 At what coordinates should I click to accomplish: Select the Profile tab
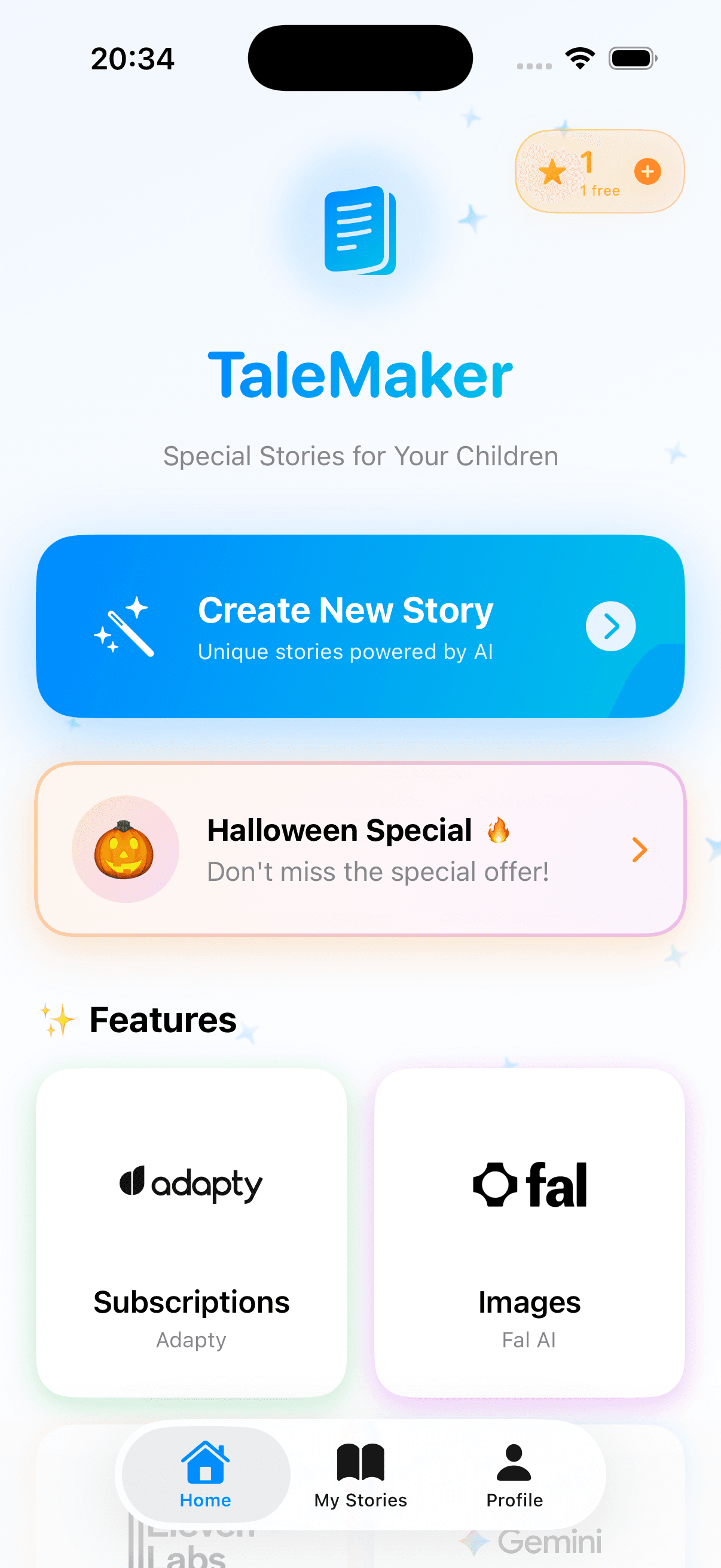514,1474
